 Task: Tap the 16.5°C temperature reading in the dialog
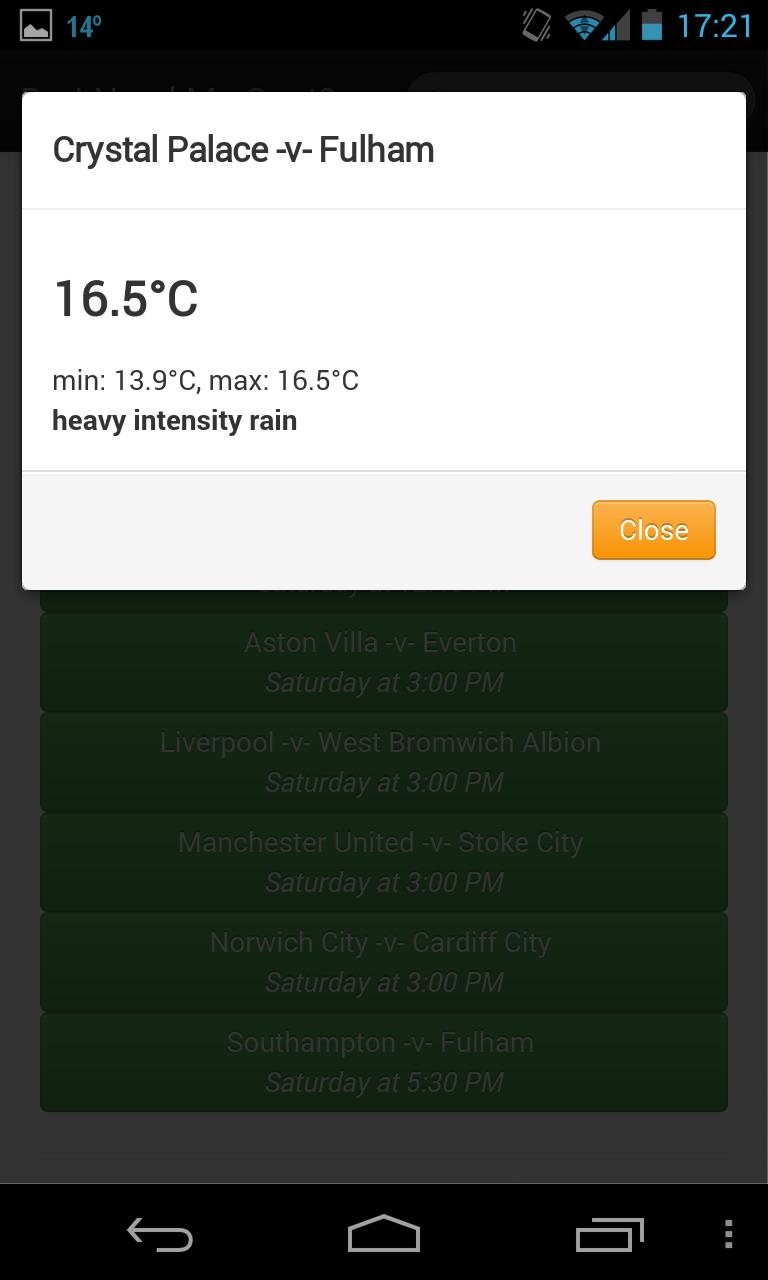coord(124,300)
